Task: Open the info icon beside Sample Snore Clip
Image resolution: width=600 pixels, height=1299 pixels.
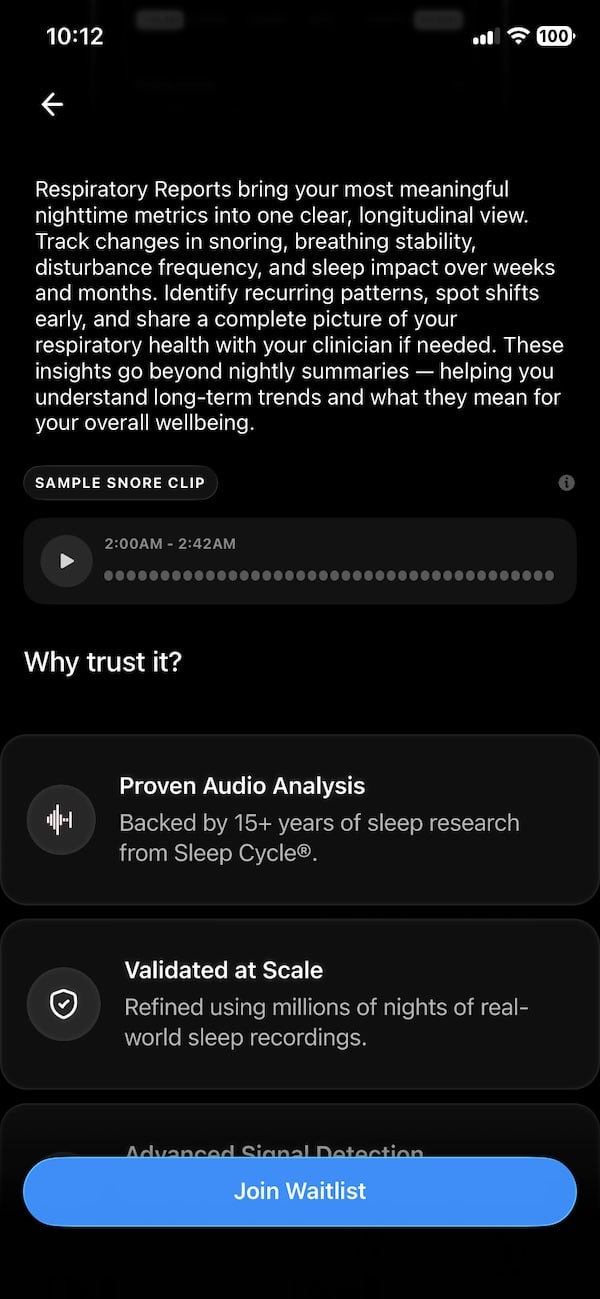Action: (x=566, y=483)
